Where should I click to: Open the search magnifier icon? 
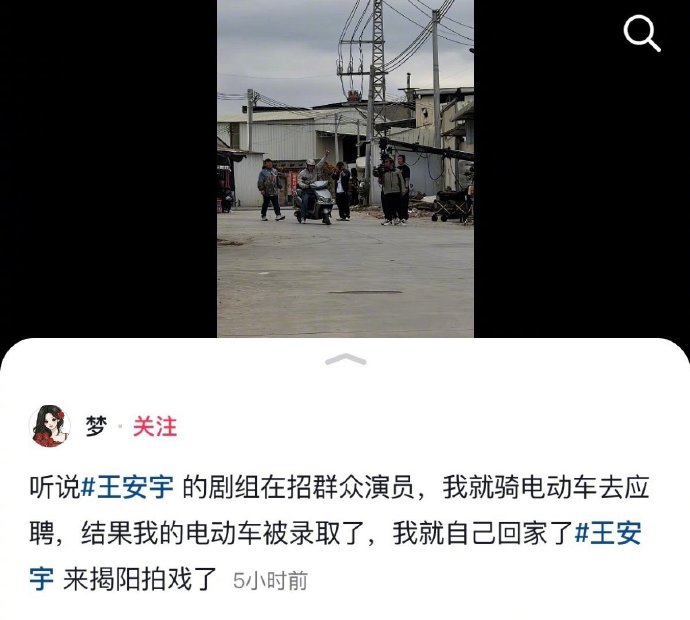(x=642, y=34)
